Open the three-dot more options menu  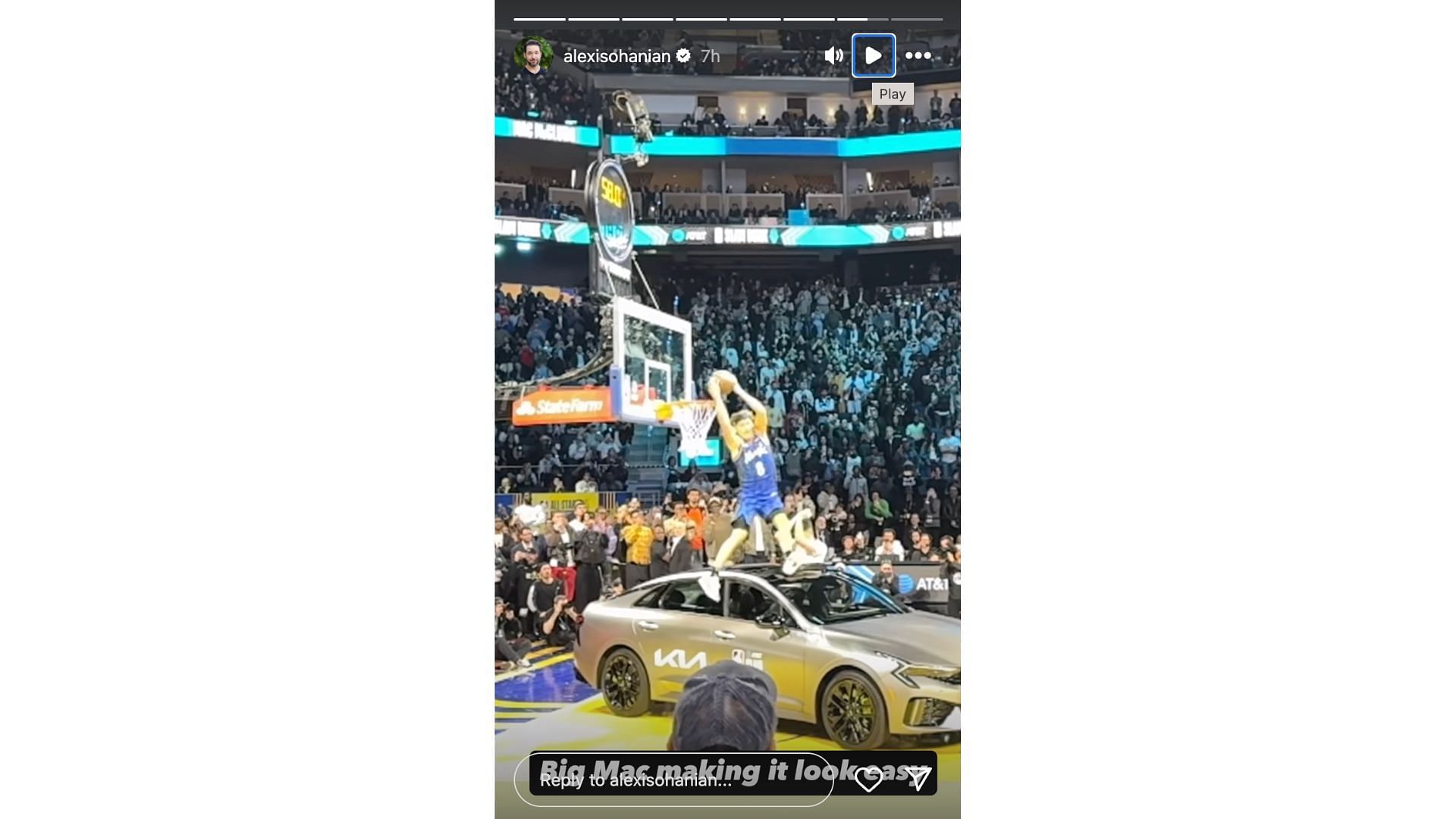[x=918, y=55]
